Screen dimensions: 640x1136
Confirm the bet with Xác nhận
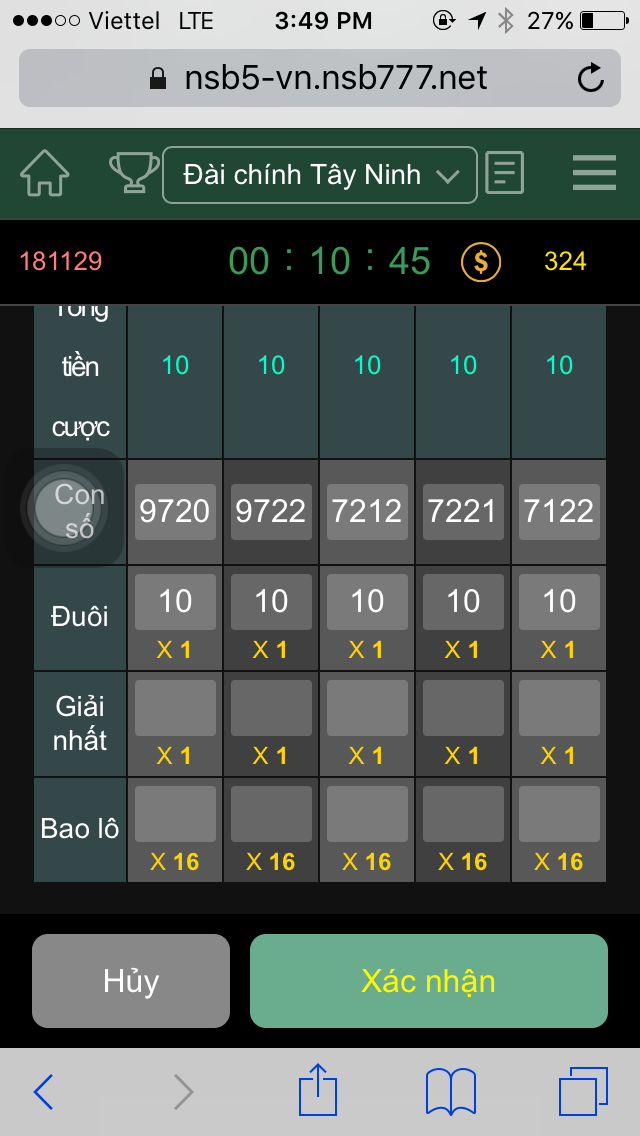click(x=428, y=981)
